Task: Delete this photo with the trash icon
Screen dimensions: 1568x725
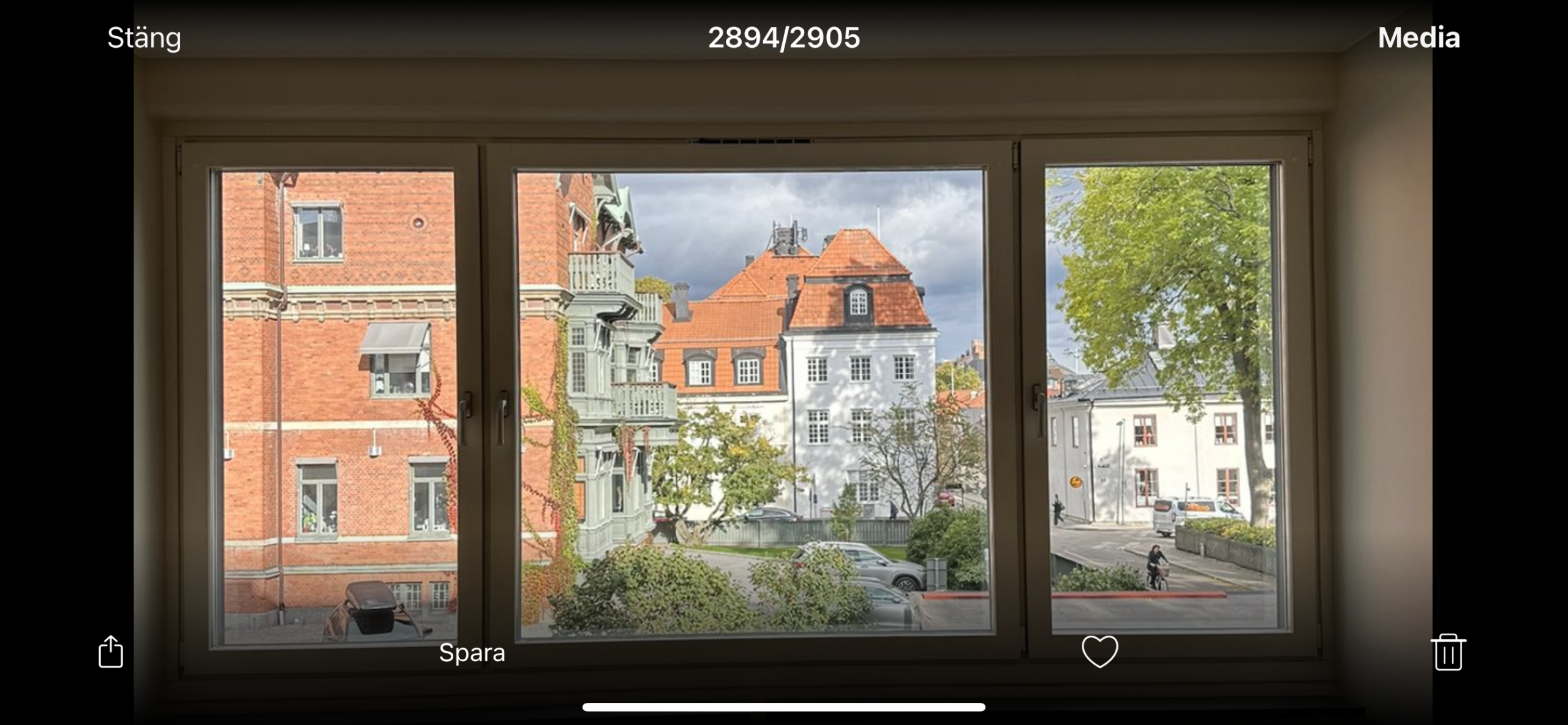Action: (1449, 652)
